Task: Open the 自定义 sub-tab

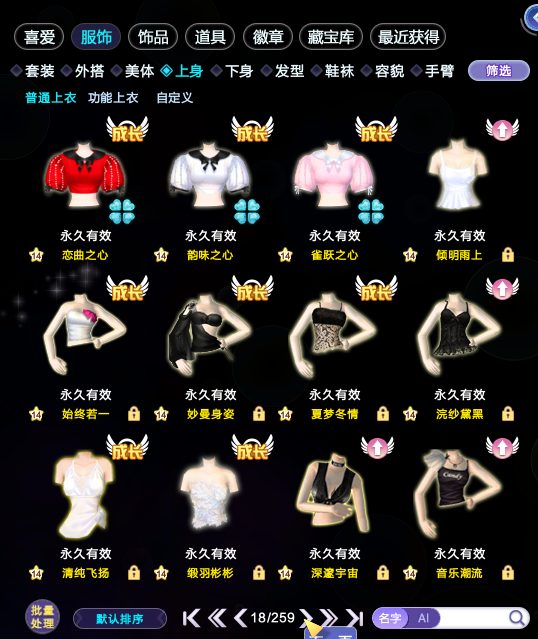Action: (x=174, y=98)
